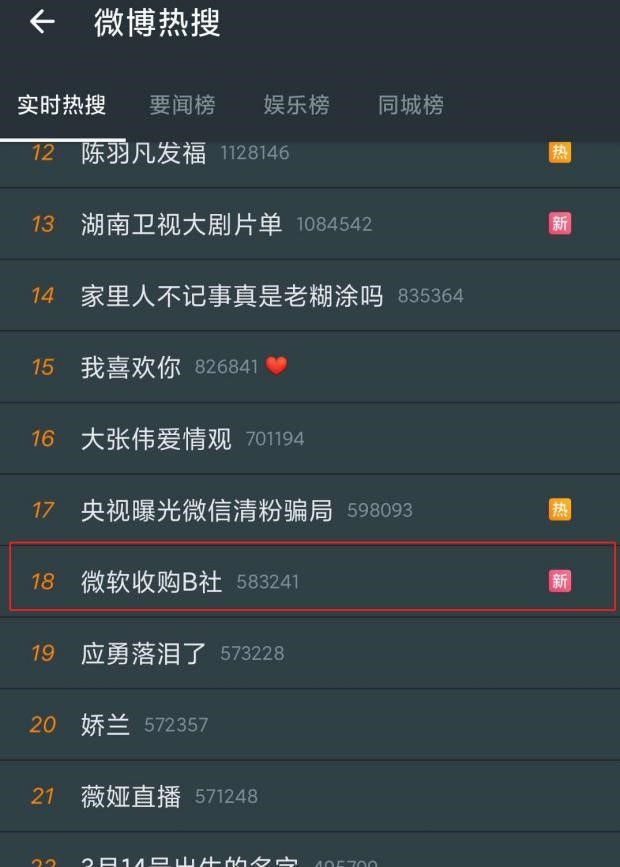Switch to the 要闻榜 tab
This screenshot has width=620, height=867.
click(x=182, y=105)
